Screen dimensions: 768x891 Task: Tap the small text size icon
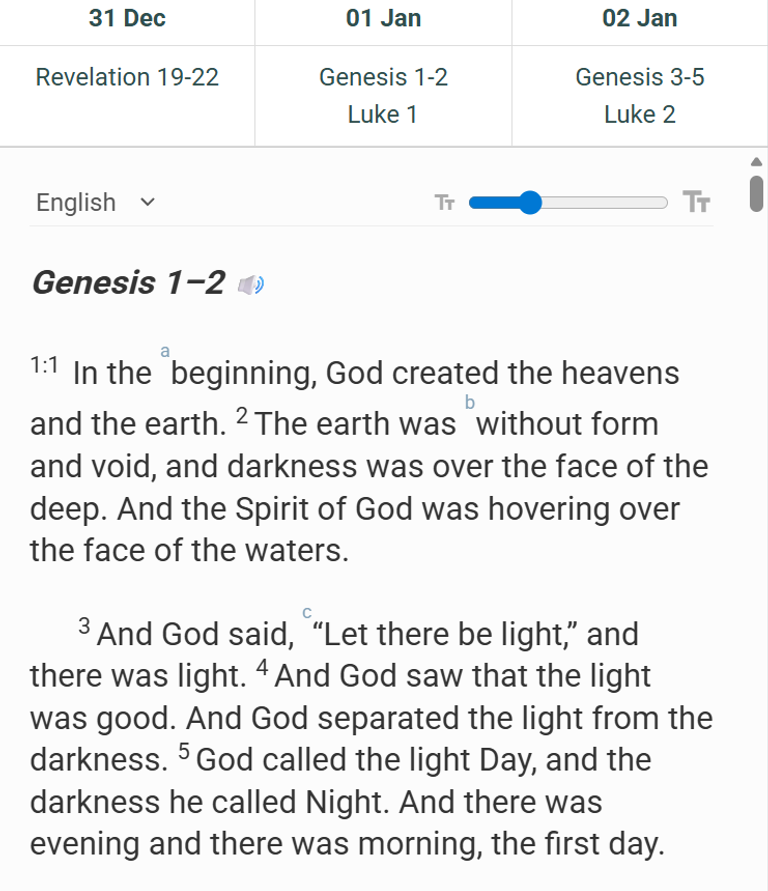click(445, 203)
